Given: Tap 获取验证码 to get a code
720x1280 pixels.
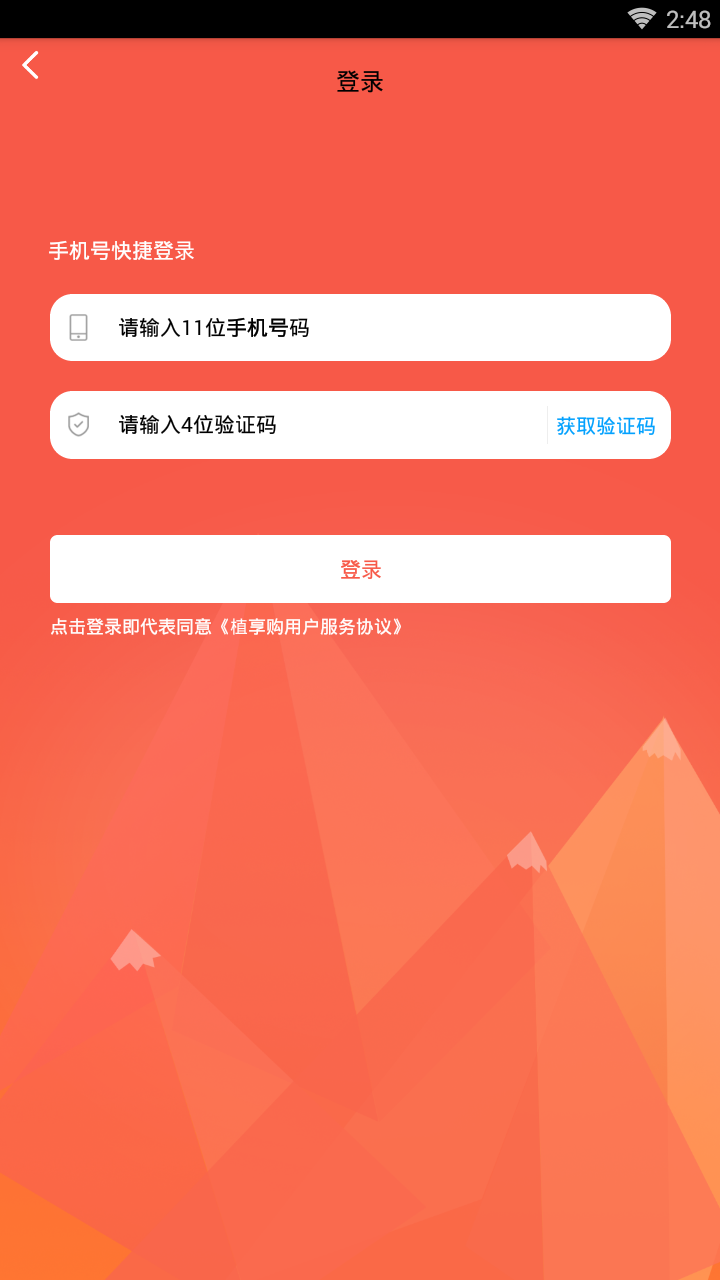Looking at the screenshot, I should [x=605, y=426].
